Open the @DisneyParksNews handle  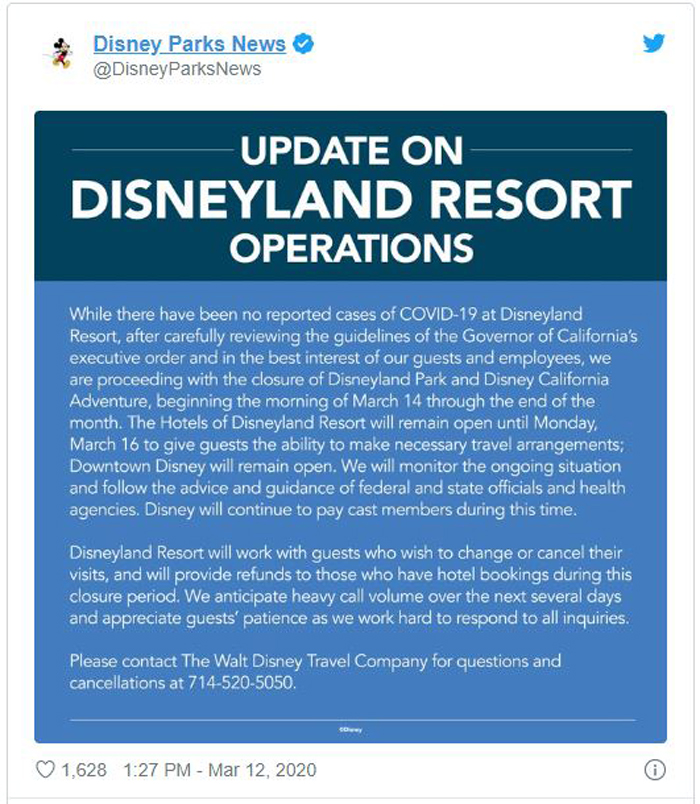click(x=177, y=69)
